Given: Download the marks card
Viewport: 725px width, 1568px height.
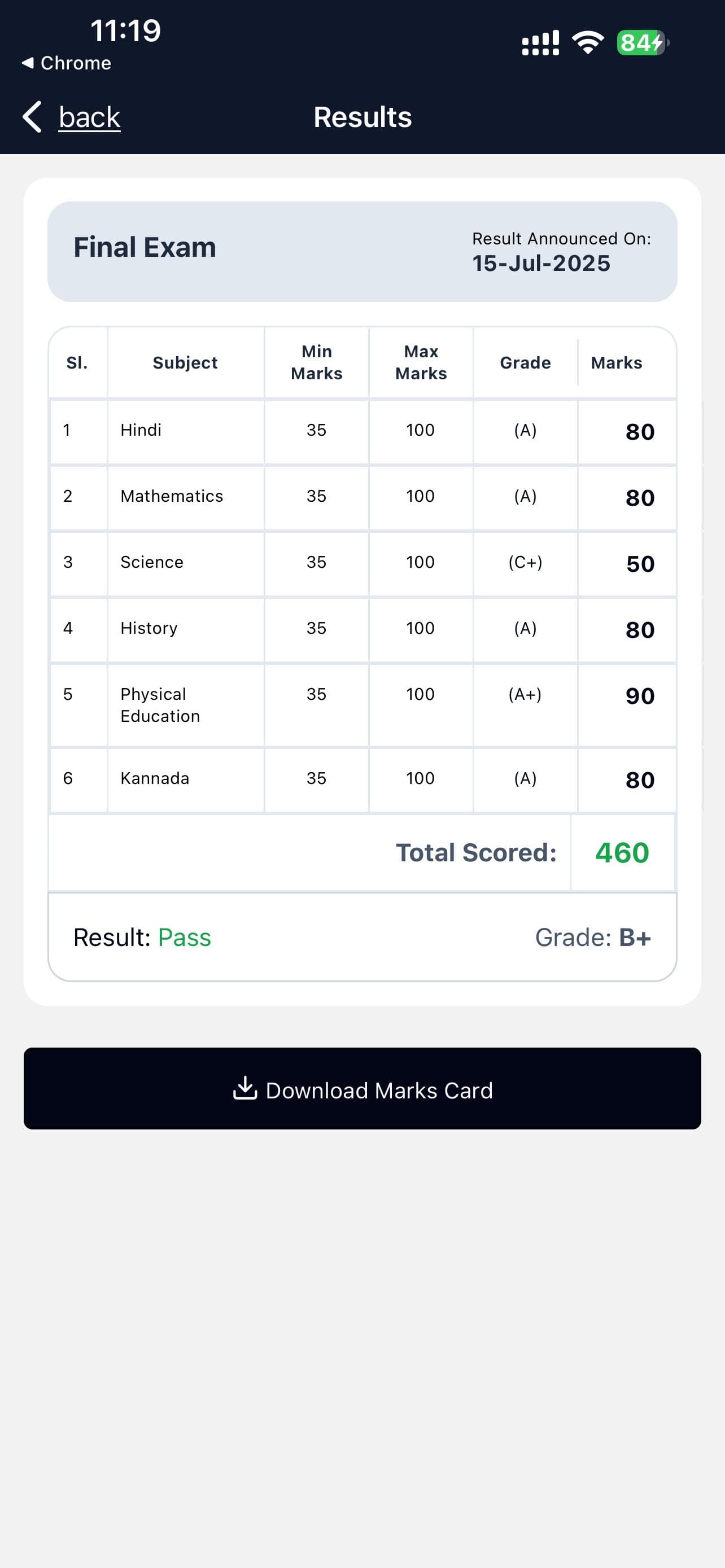Looking at the screenshot, I should coord(362,1089).
